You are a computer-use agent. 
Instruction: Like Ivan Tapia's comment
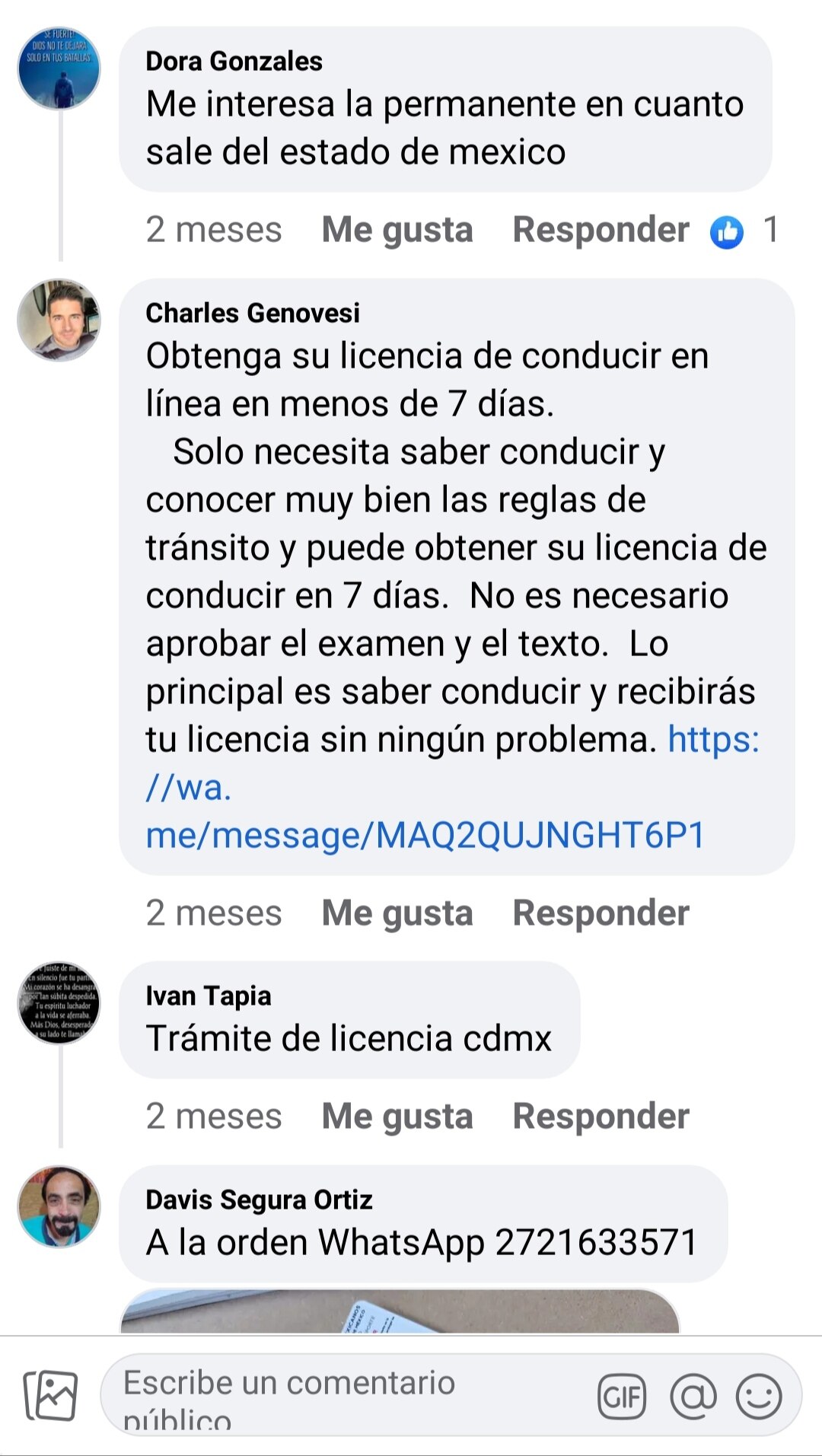[x=397, y=1117]
